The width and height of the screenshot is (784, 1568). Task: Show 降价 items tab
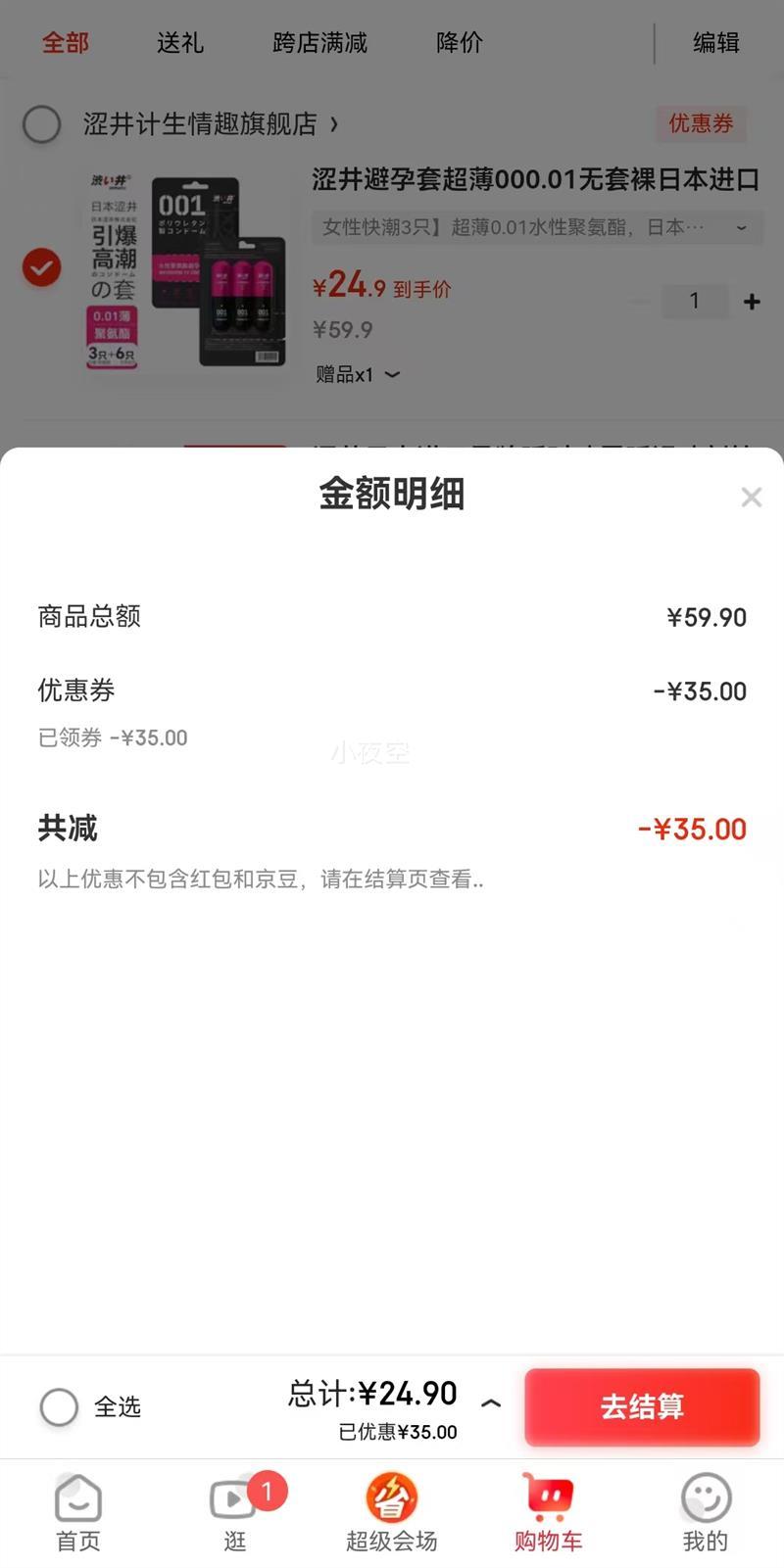(460, 43)
